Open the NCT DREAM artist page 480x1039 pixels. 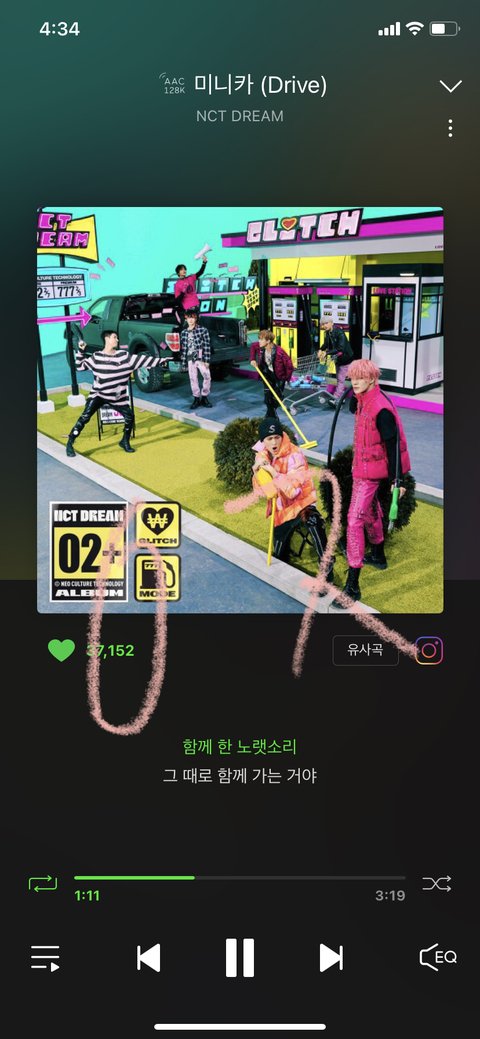239,116
